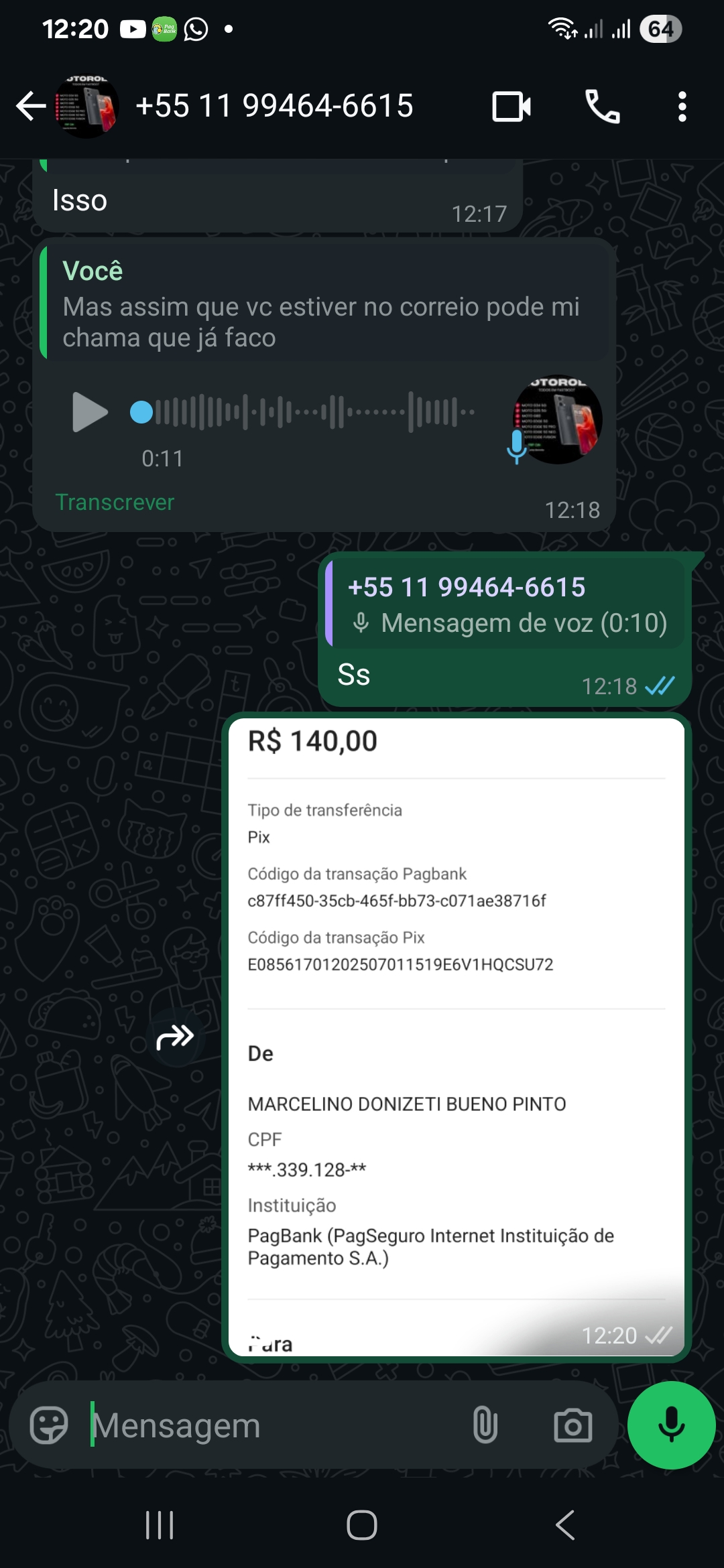The image size is (724, 1568).
Task: Open the chat overflow menu
Action: (x=682, y=107)
